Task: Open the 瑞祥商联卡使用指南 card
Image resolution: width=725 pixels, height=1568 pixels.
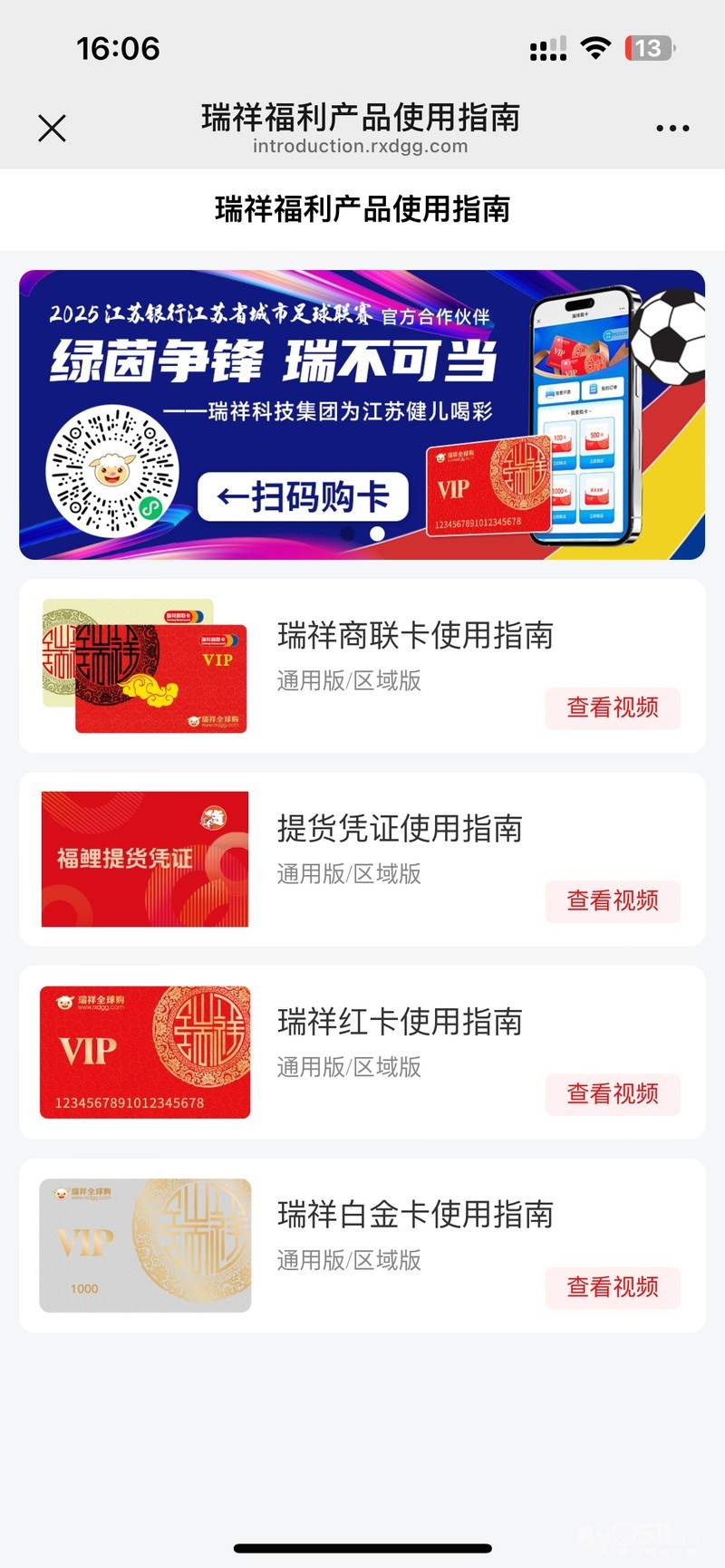Action: [x=414, y=636]
